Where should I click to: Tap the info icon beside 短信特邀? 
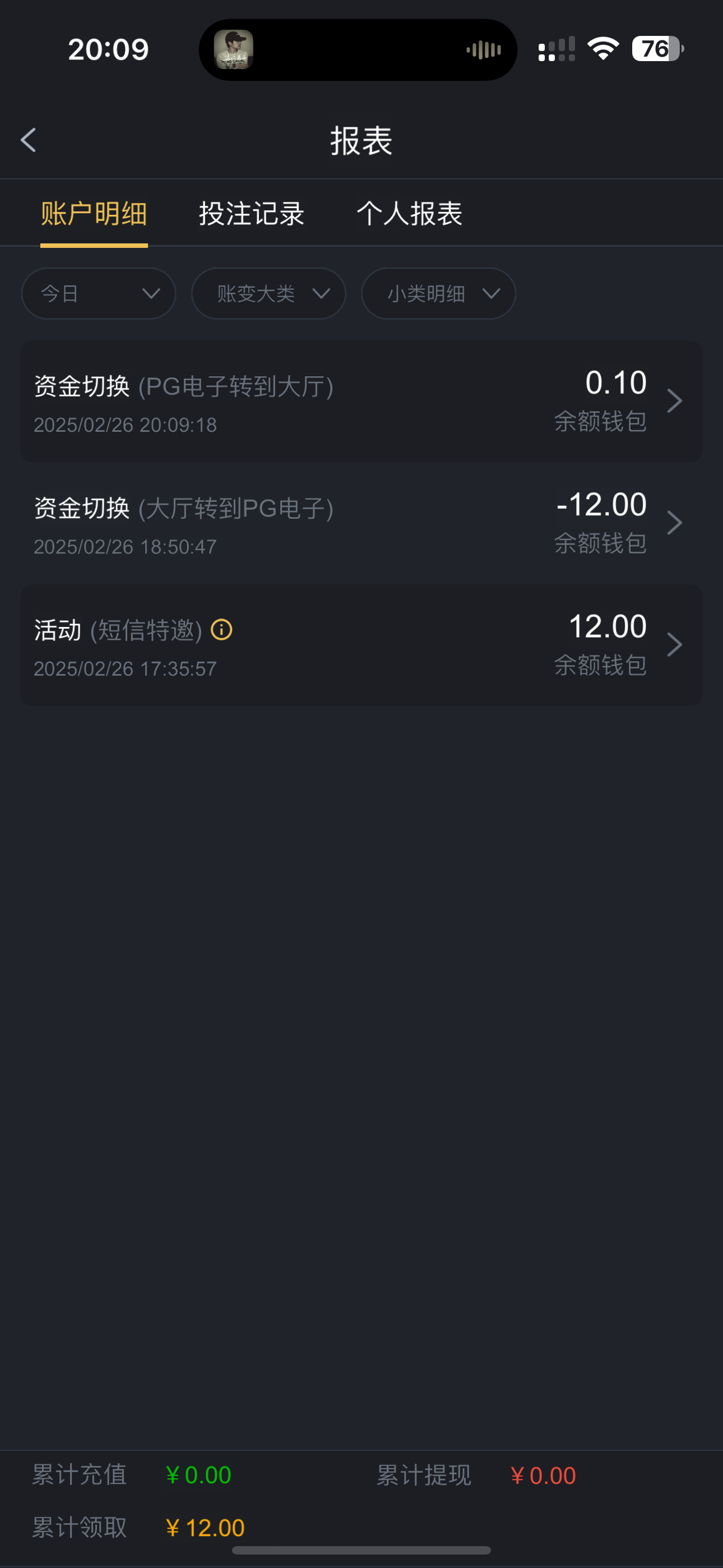pyautogui.click(x=221, y=629)
